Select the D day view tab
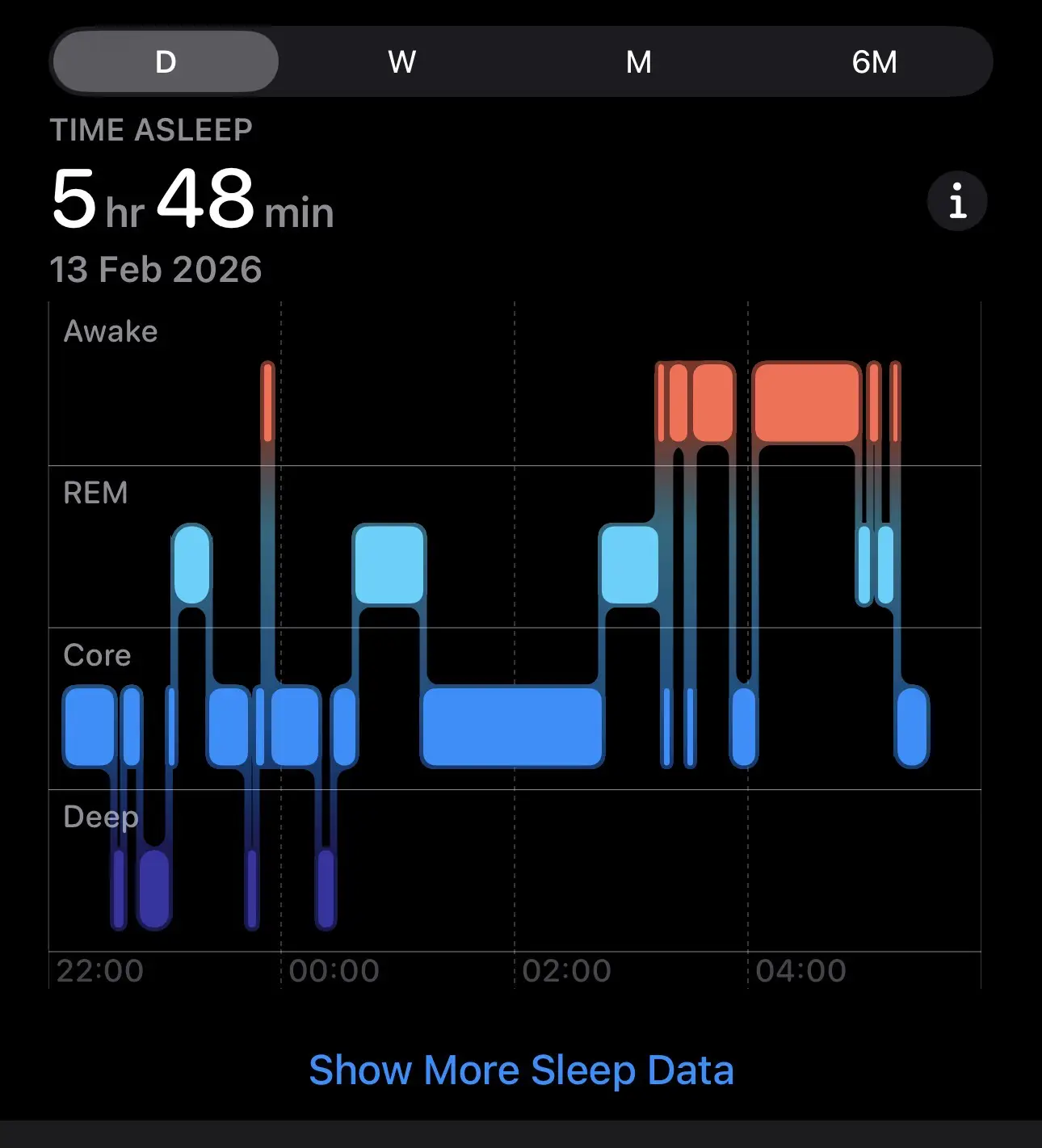1042x1148 pixels. coord(164,61)
